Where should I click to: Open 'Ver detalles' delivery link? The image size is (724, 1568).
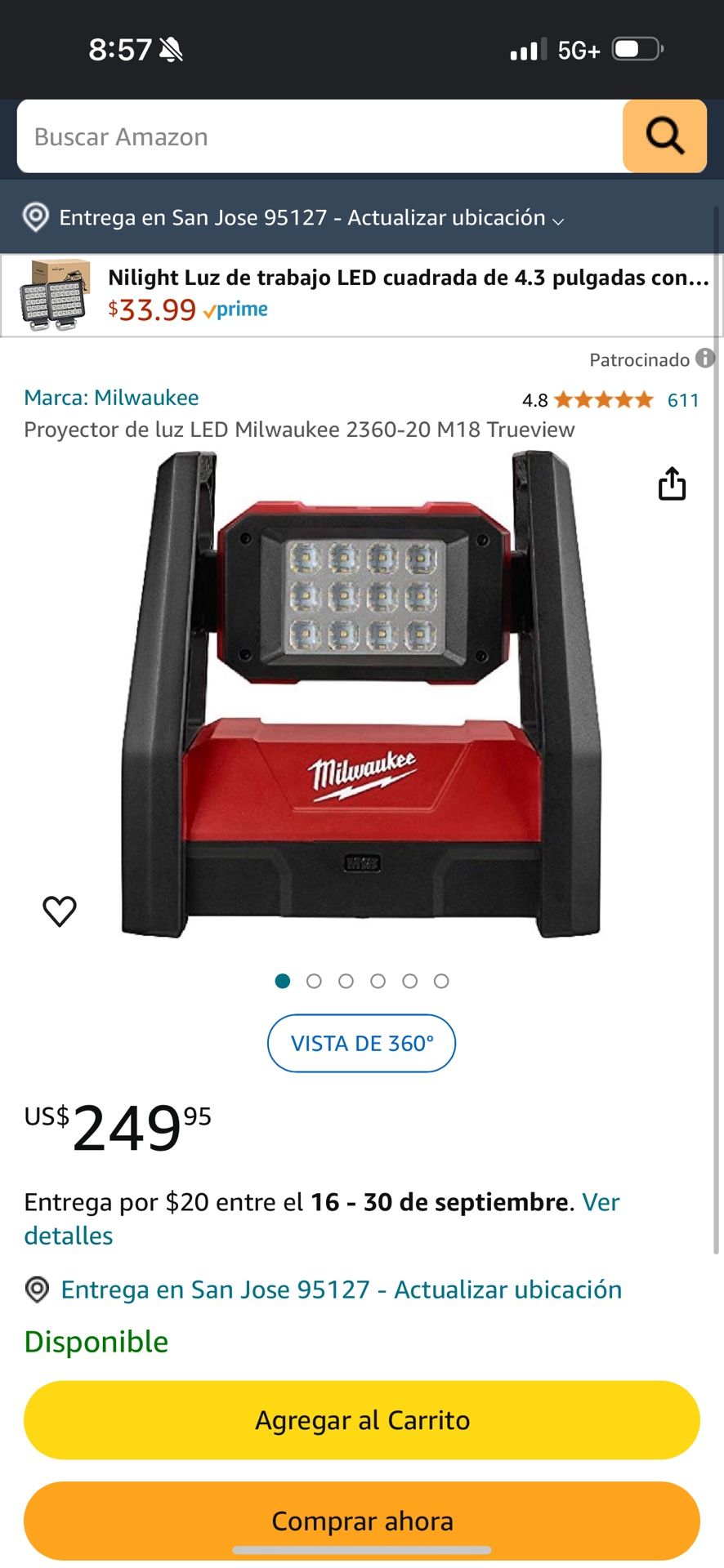click(601, 1202)
